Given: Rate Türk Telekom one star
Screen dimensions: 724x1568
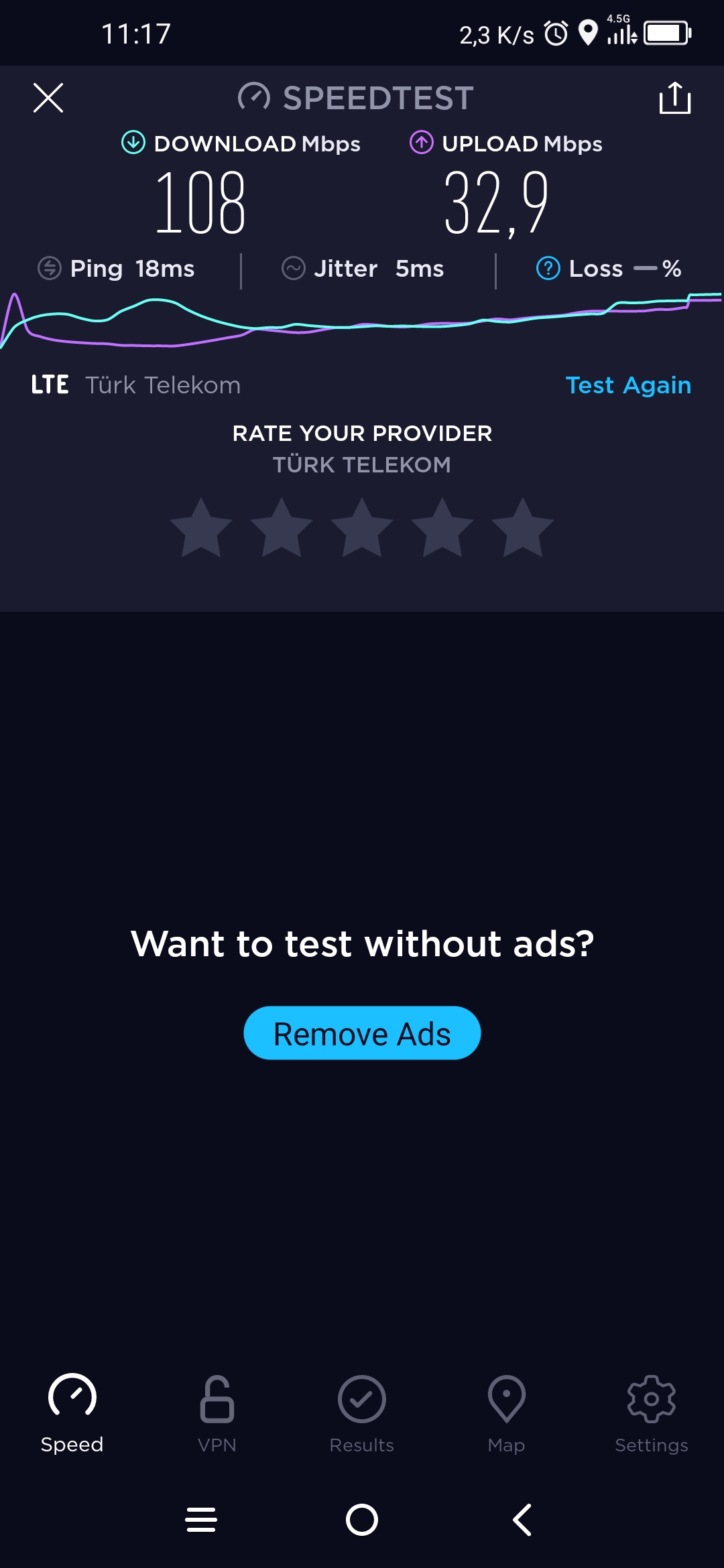Looking at the screenshot, I should (x=201, y=527).
